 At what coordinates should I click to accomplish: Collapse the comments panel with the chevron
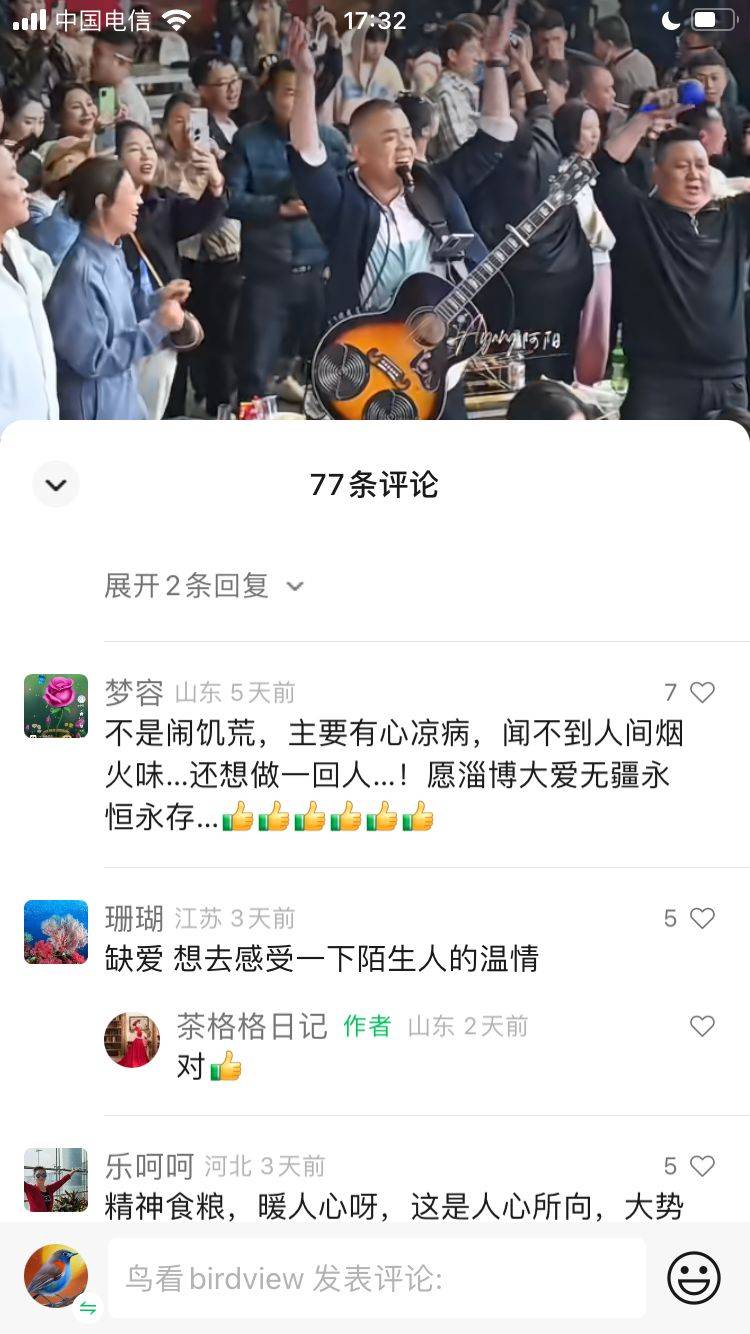point(56,485)
